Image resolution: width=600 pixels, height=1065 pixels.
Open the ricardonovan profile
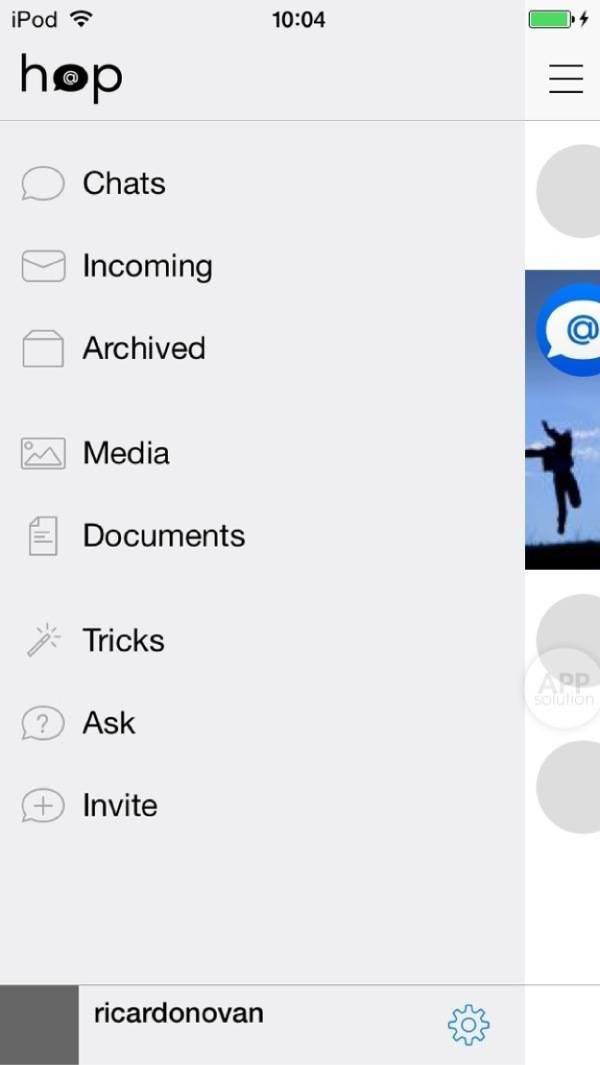[x=178, y=1014]
